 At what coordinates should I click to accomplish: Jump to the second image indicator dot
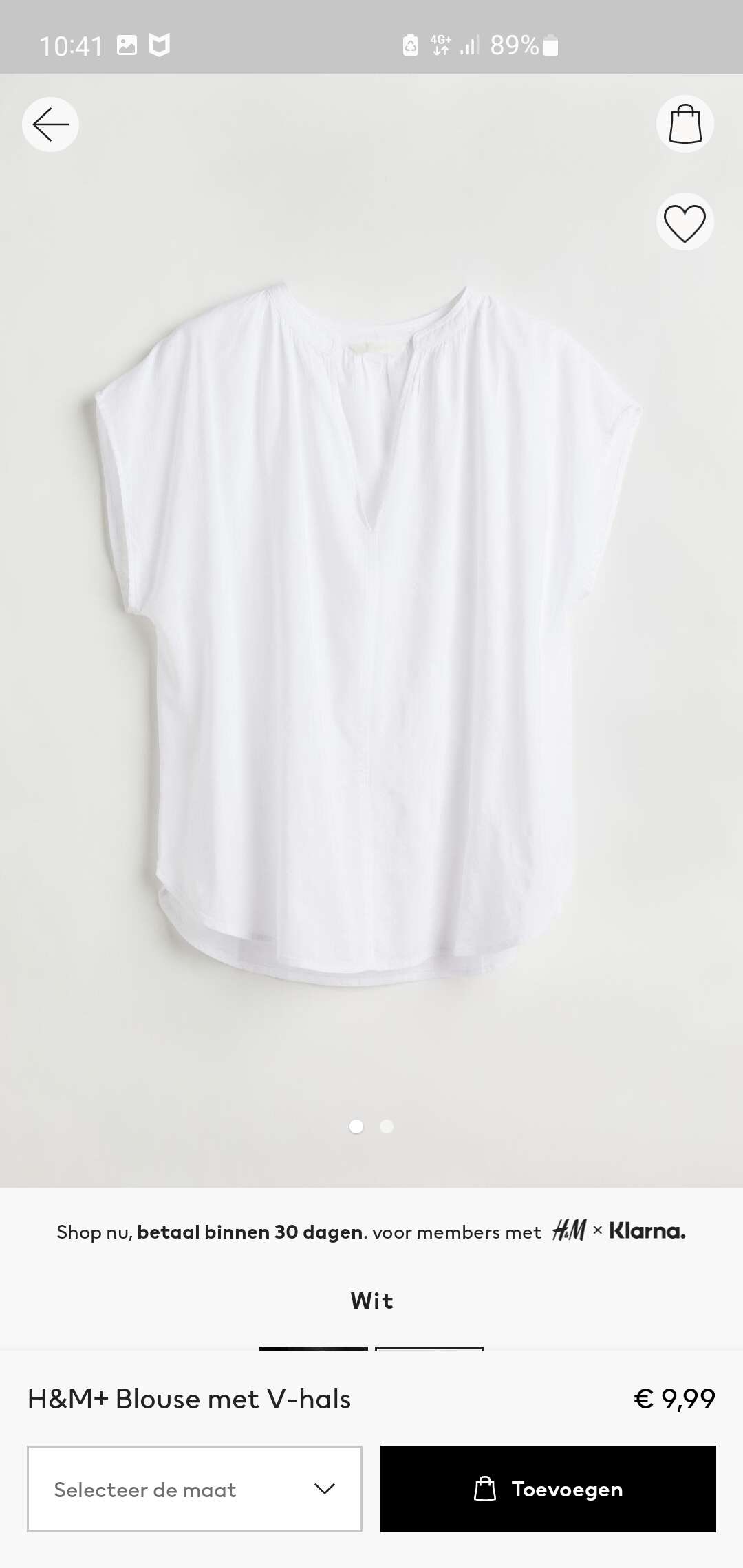point(387,1126)
